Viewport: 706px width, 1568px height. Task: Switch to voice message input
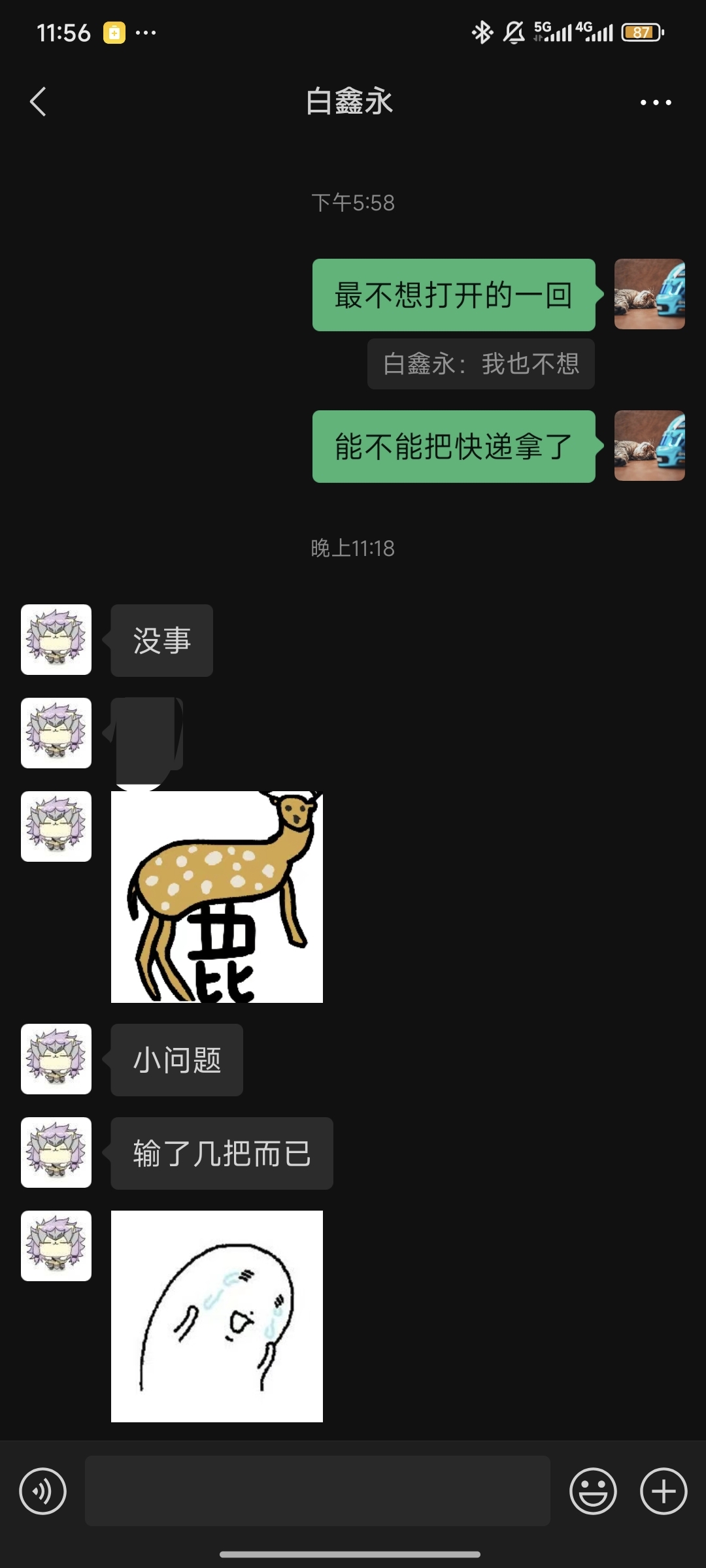[43, 1491]
